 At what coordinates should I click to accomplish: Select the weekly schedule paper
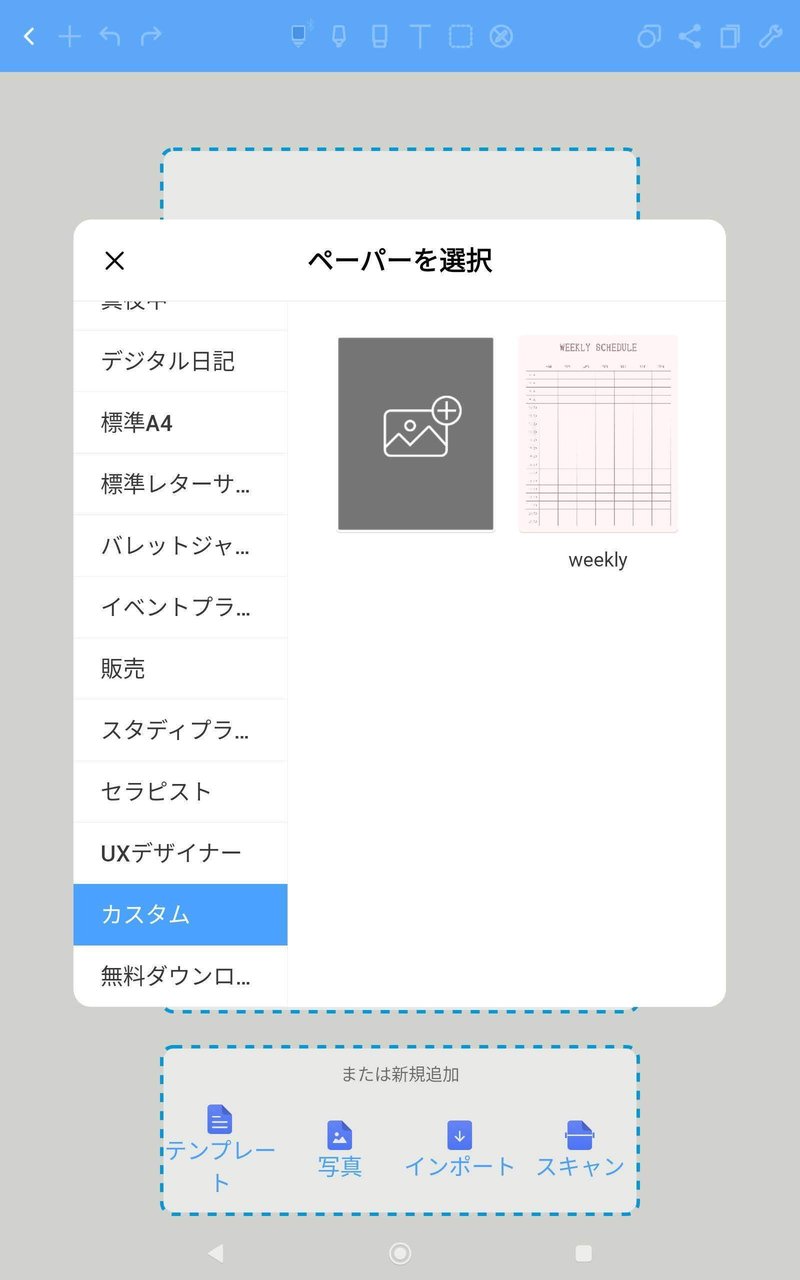(598, 434)
